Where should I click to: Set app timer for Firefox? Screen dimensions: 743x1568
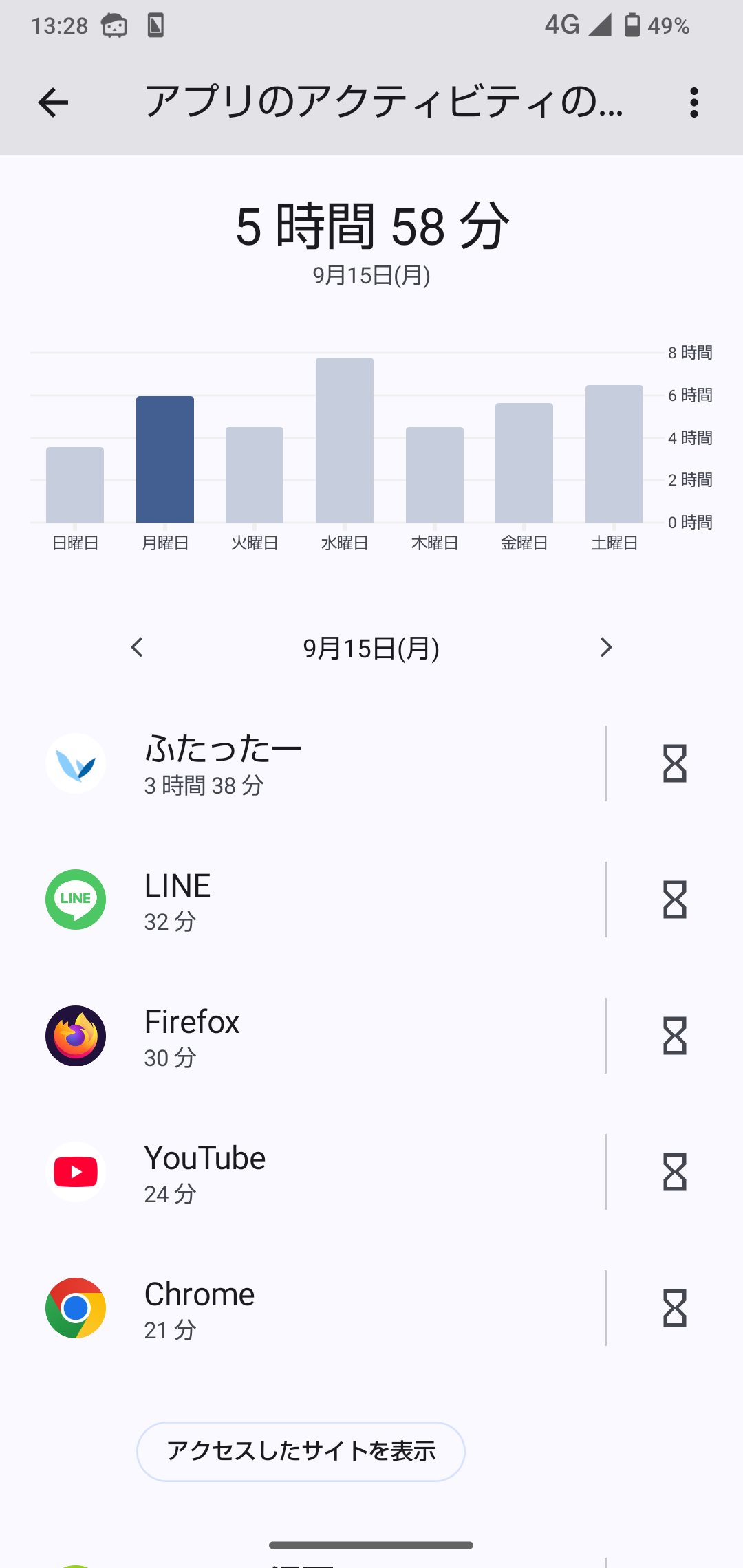coord(675,1036)
